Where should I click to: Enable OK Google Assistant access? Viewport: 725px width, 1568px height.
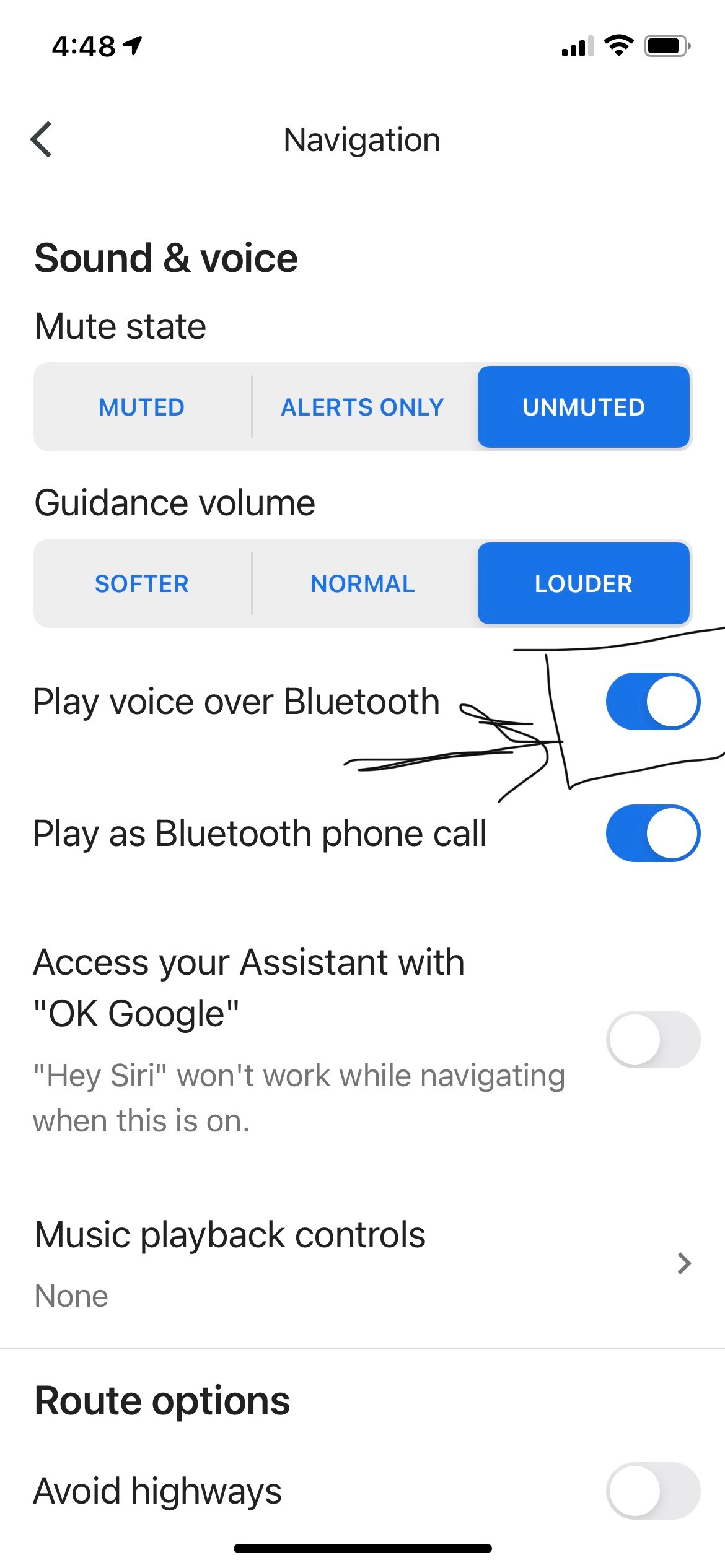coord(653,1039)
